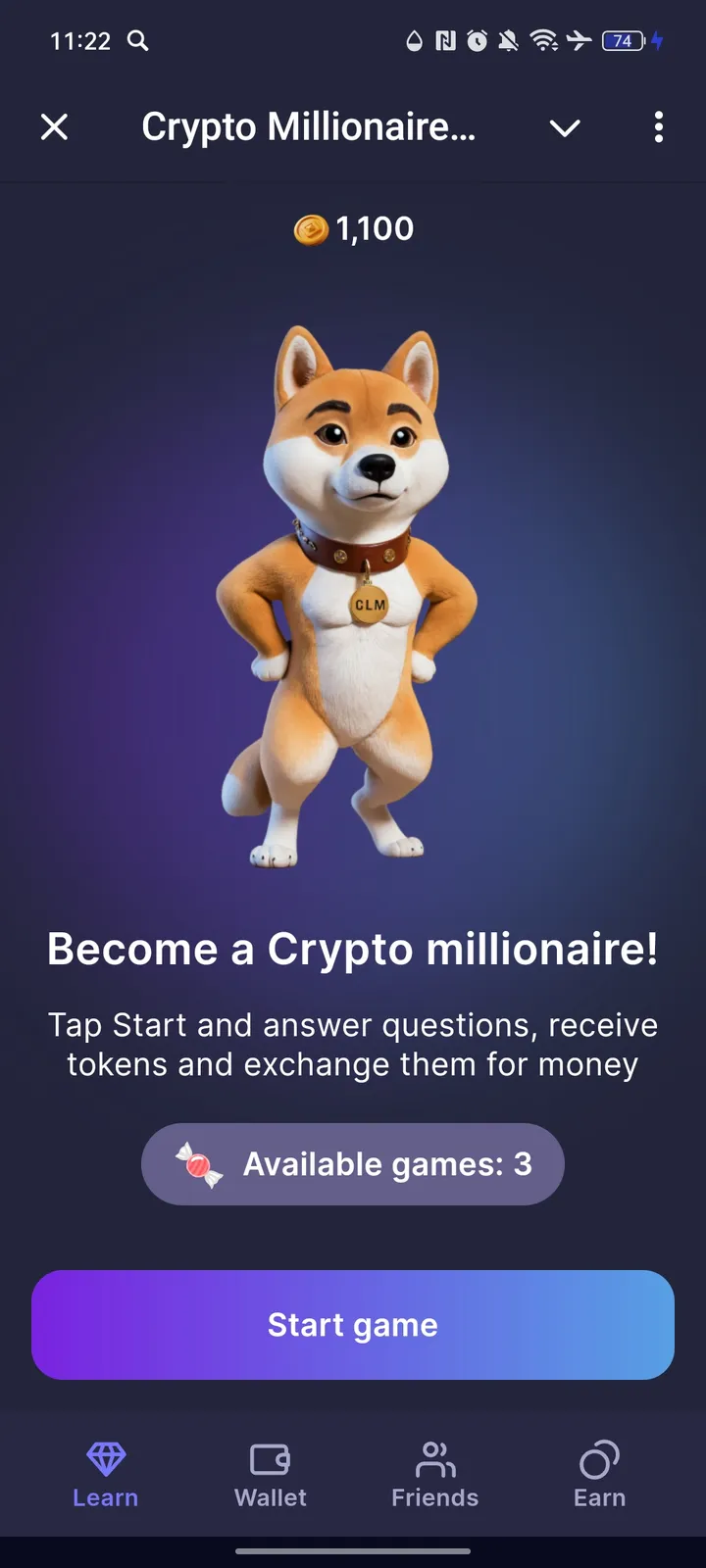Close the Crypto Millionaire mini app
The image size is (706, 1568).
tap(55, 126)
